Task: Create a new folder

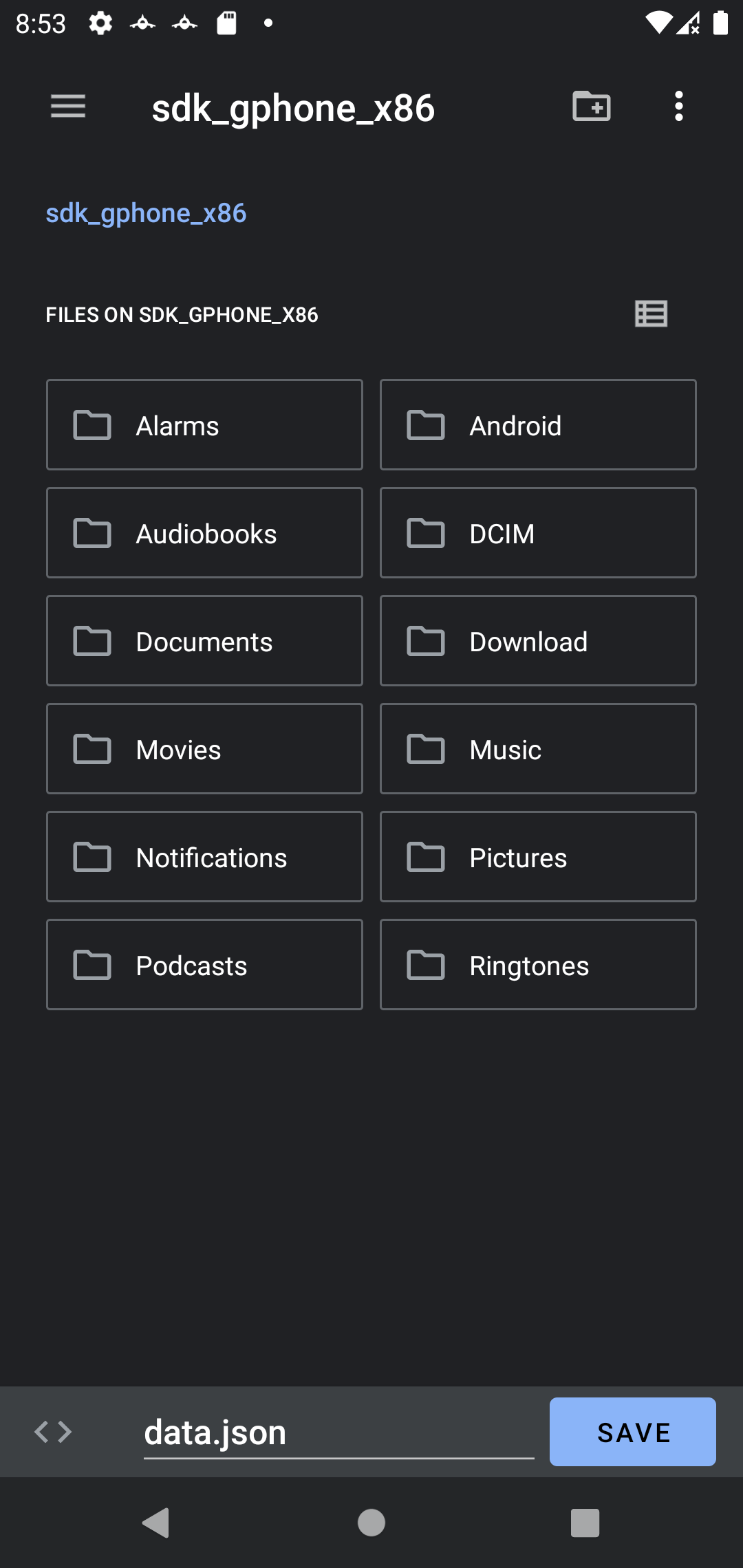Action: (592, 107)
